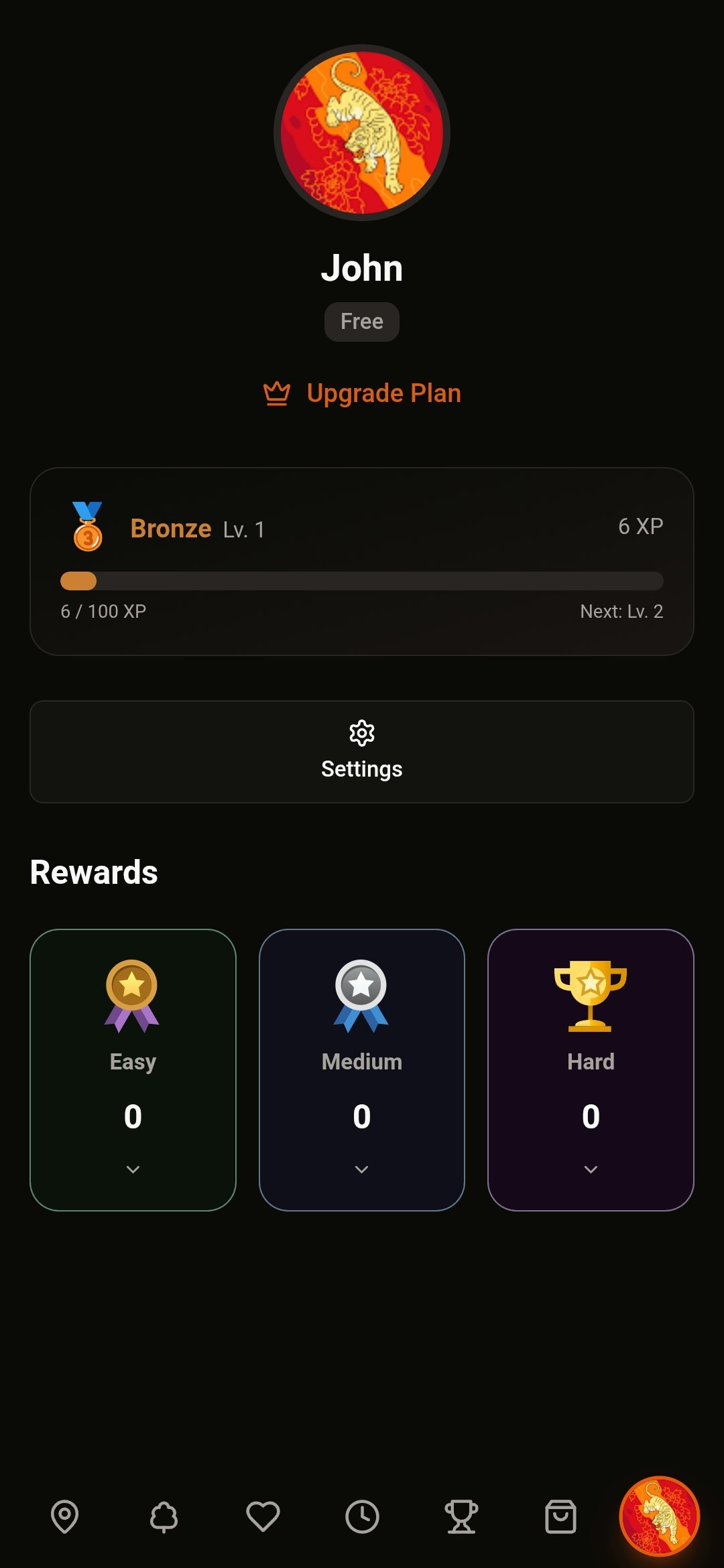
Task: Go to the favorites heart tab
Action: coord(263,1516)
